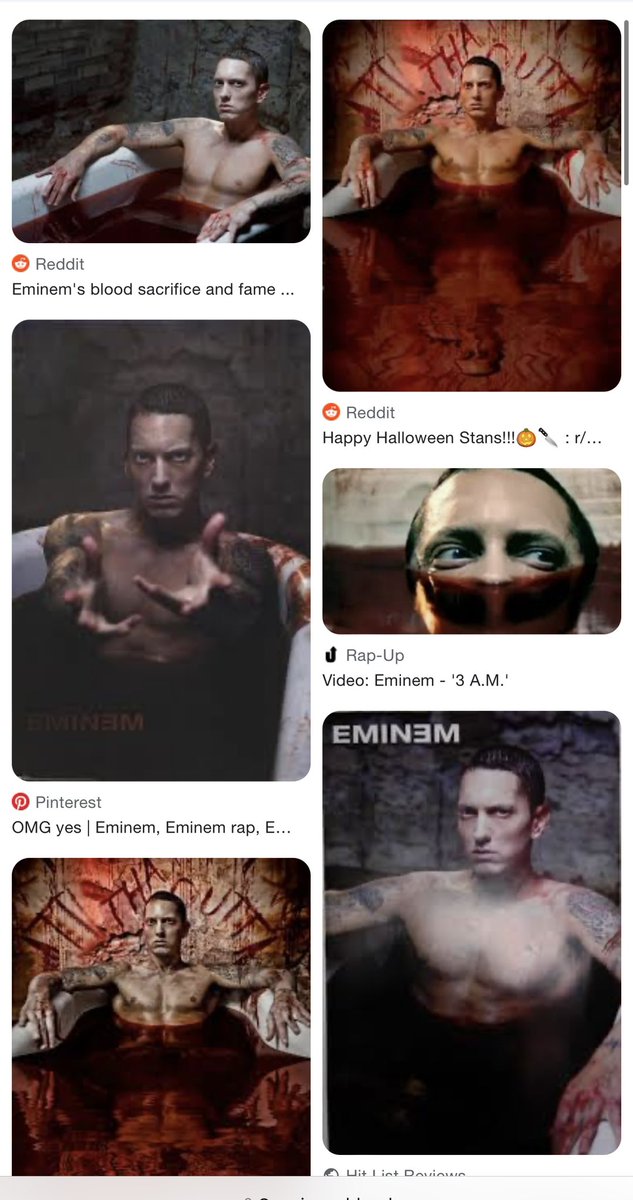
Task: View the Pinterest 'OMG yes | Eminem' image
Action: [x=161, y=550]
